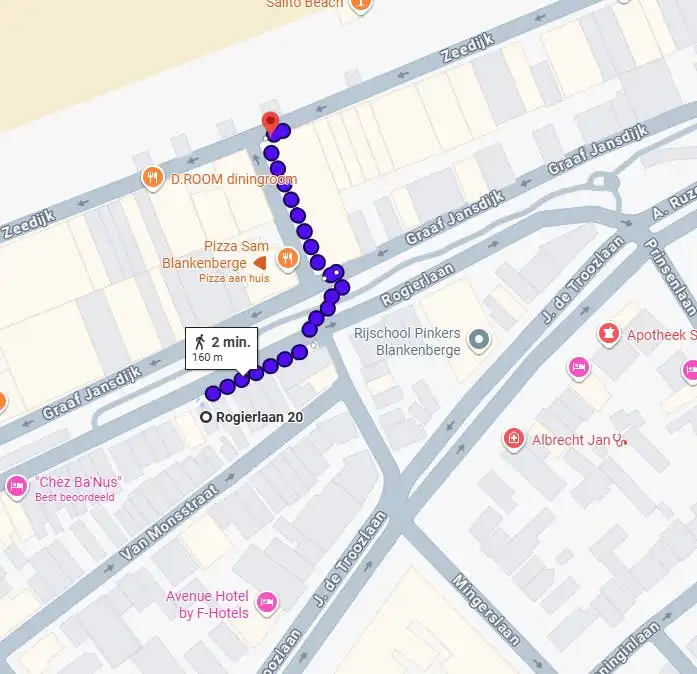Open the Salto Beach marker
The image size is (697, 674).
pos(362,4)
